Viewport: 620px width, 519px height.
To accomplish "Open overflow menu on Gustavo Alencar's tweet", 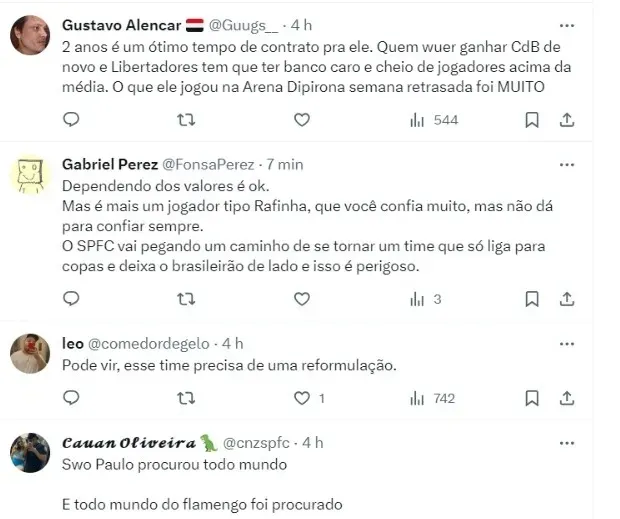I will 566,25.
